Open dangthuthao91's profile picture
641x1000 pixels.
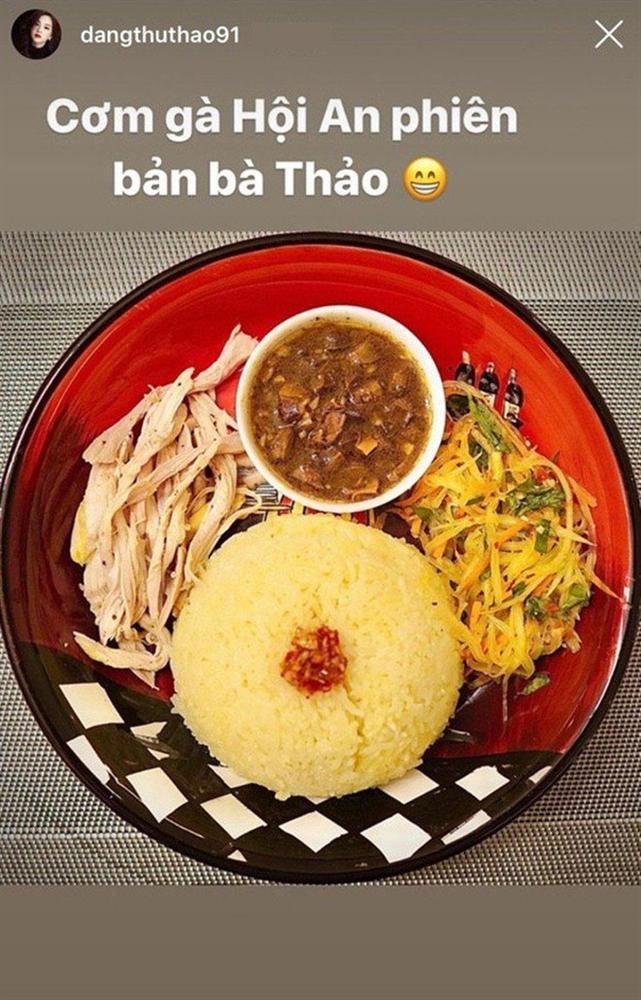point(36,35)
